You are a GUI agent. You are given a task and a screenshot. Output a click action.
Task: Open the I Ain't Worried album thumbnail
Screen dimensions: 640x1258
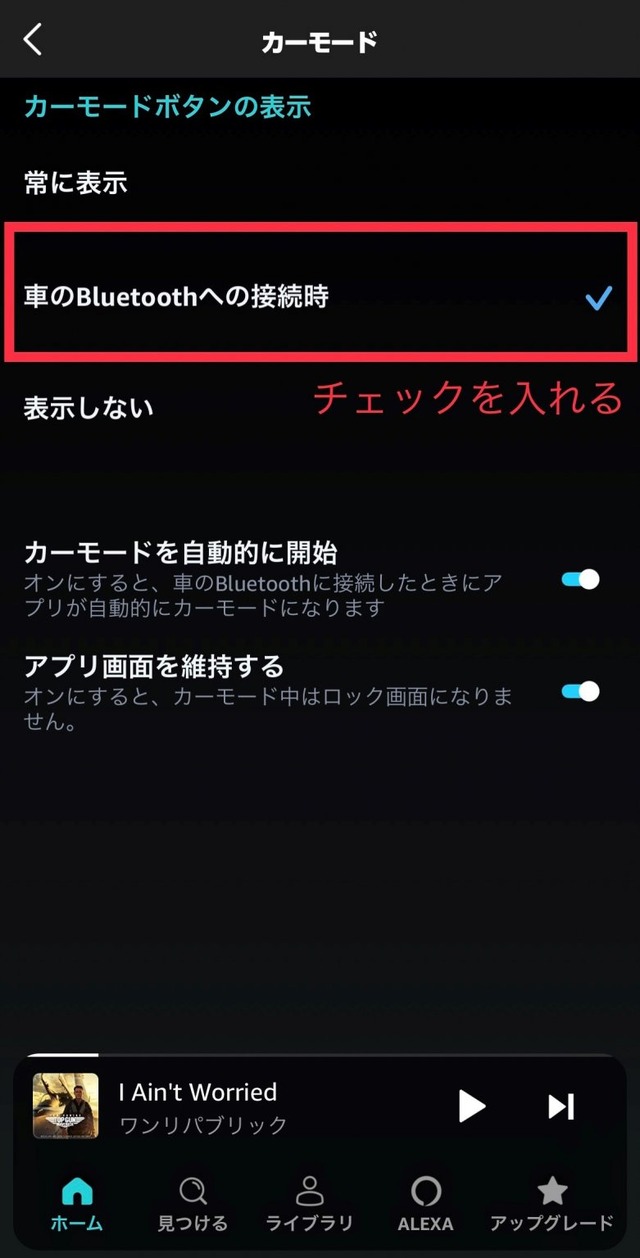tap(66, 1106)
